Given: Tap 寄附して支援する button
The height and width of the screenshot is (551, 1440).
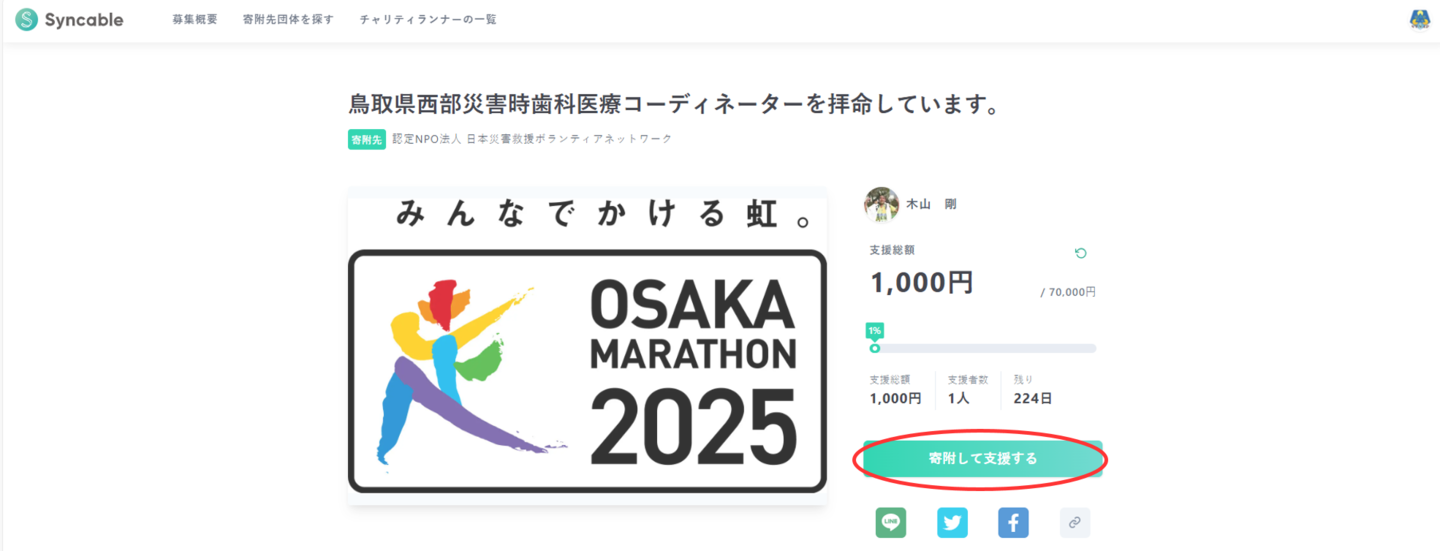Looking at the screenshot, I should [982, 459].
